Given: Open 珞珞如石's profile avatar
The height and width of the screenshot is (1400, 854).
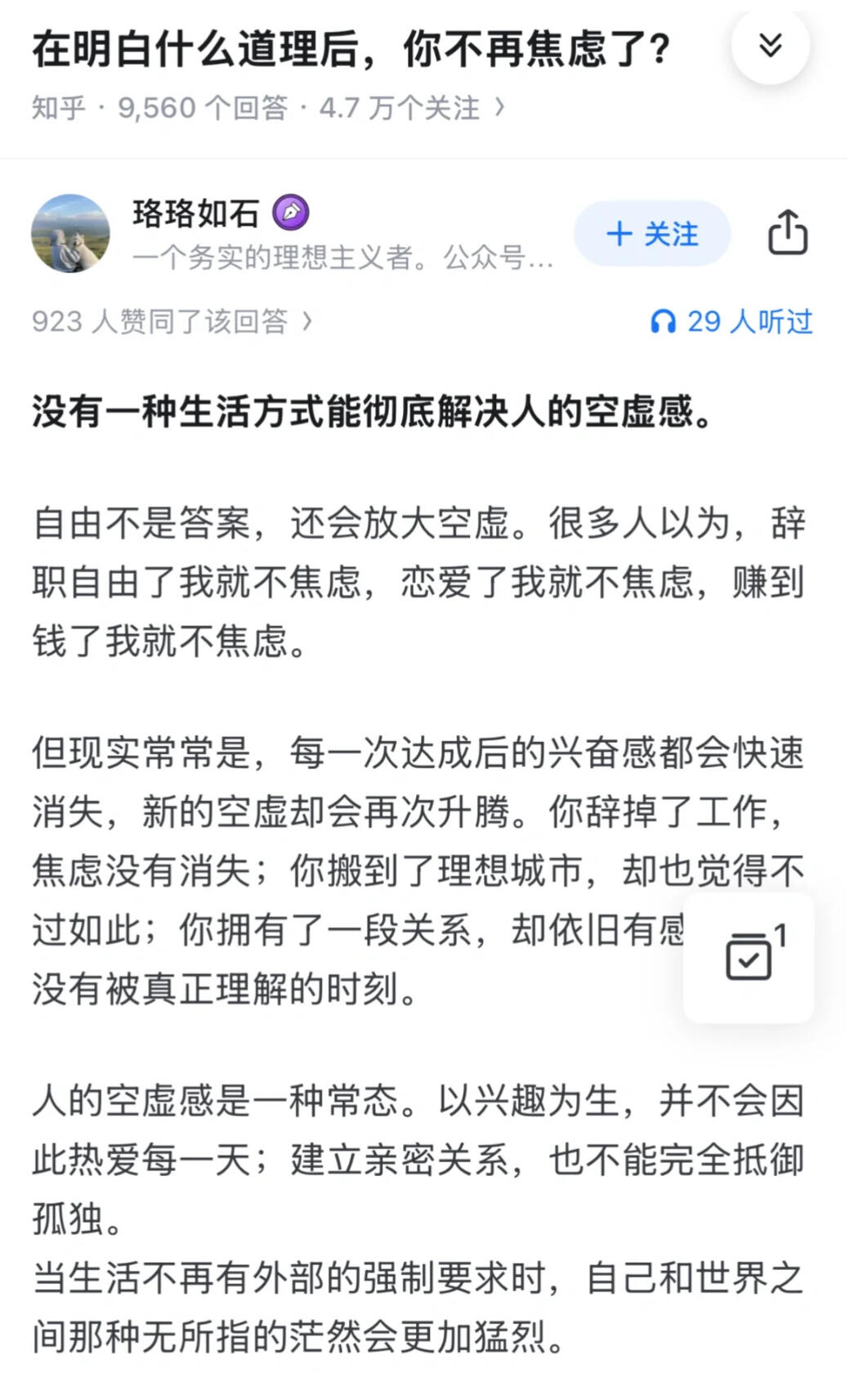Looking at the screenshot, I should point(70,234).
